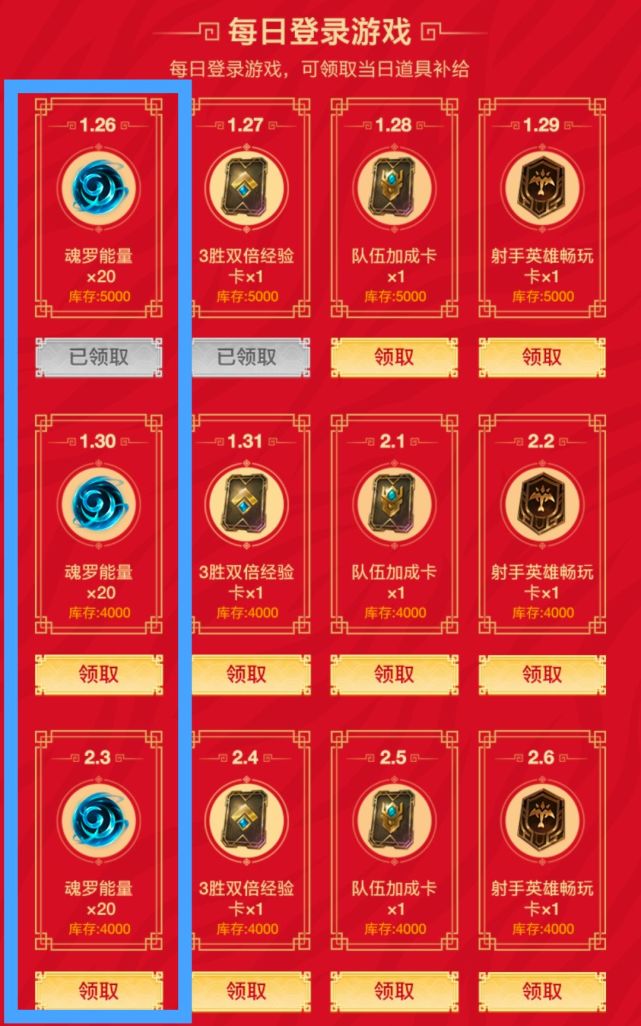Claim the 2.3 魂罗能量 reward

tap(98, 991)
